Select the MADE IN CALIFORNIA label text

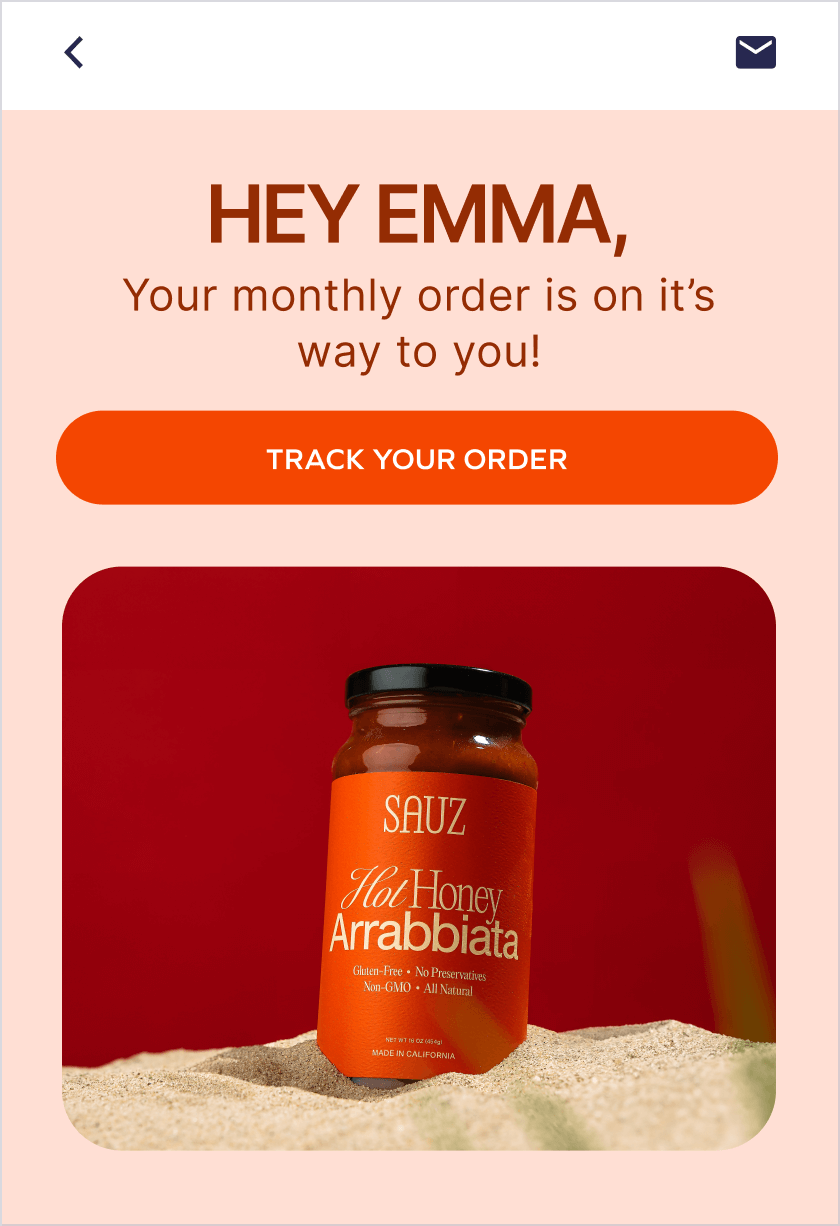click(x=412, y=1054)
